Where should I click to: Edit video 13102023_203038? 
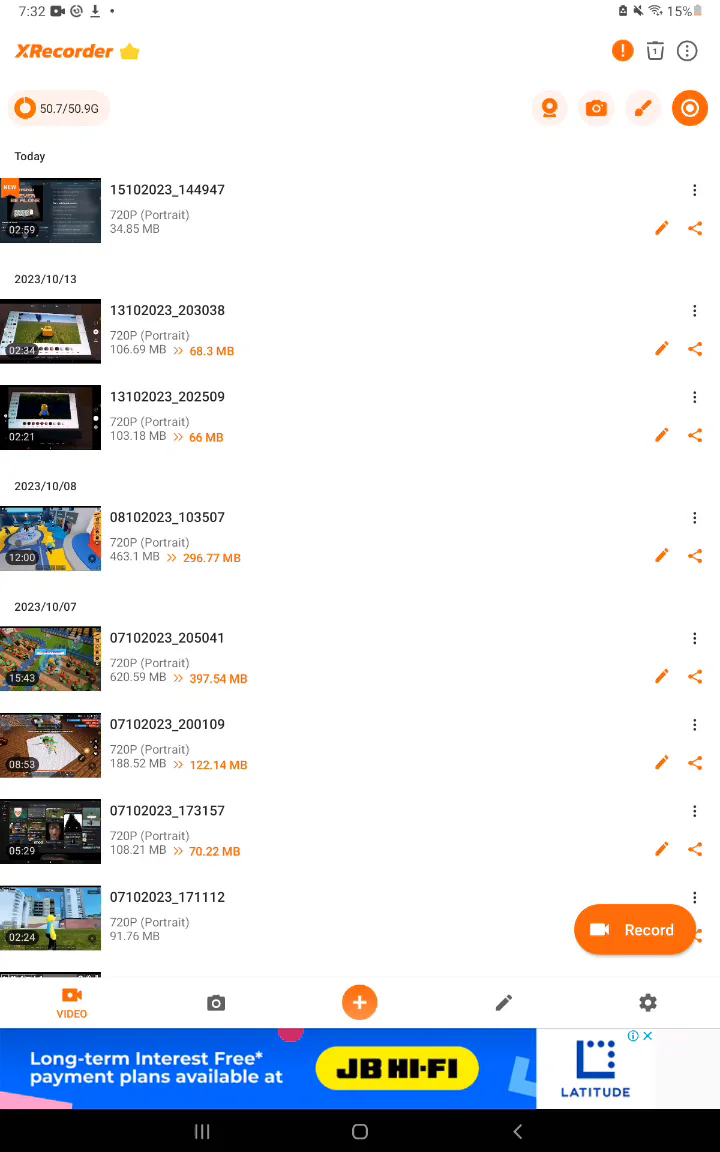coord(661,349)
